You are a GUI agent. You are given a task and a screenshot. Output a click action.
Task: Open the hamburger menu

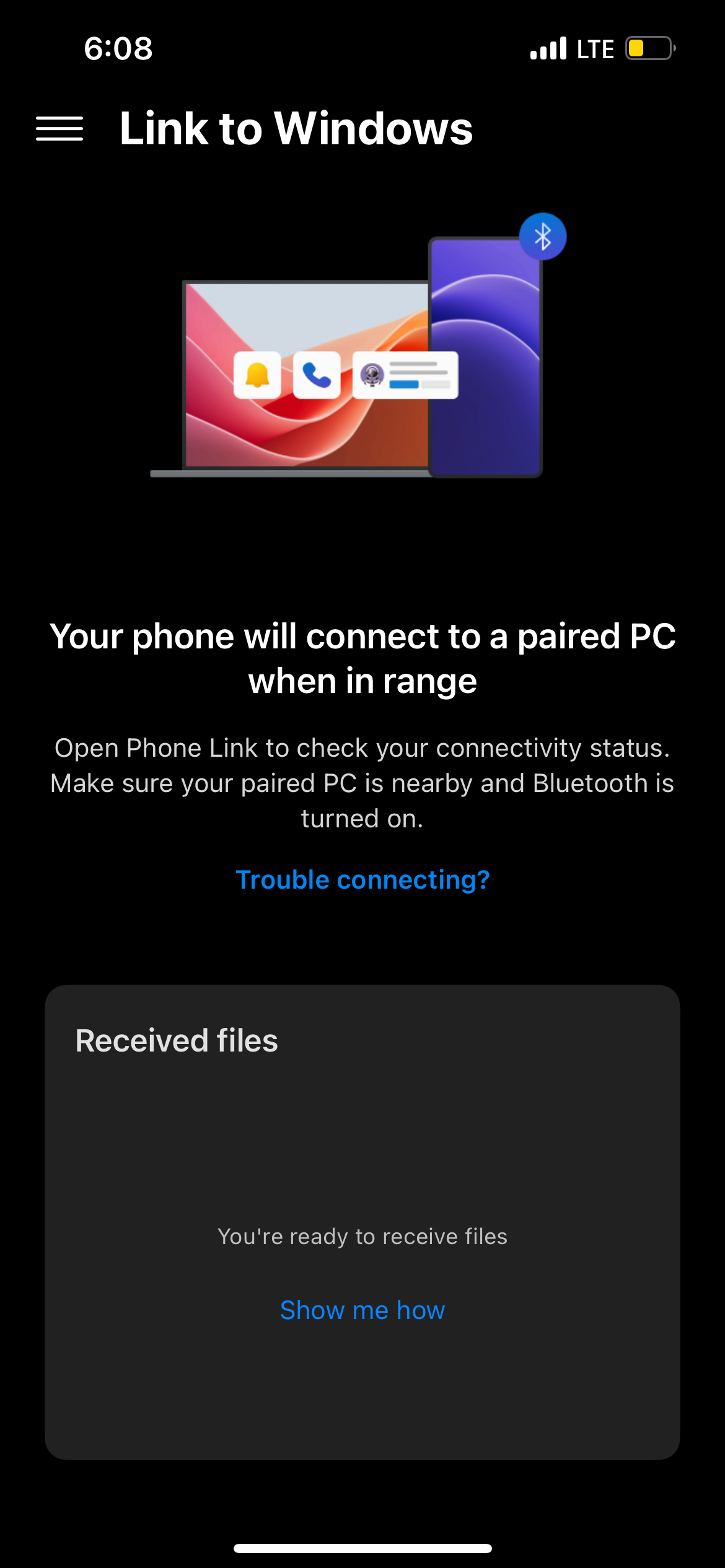(59, 129)
